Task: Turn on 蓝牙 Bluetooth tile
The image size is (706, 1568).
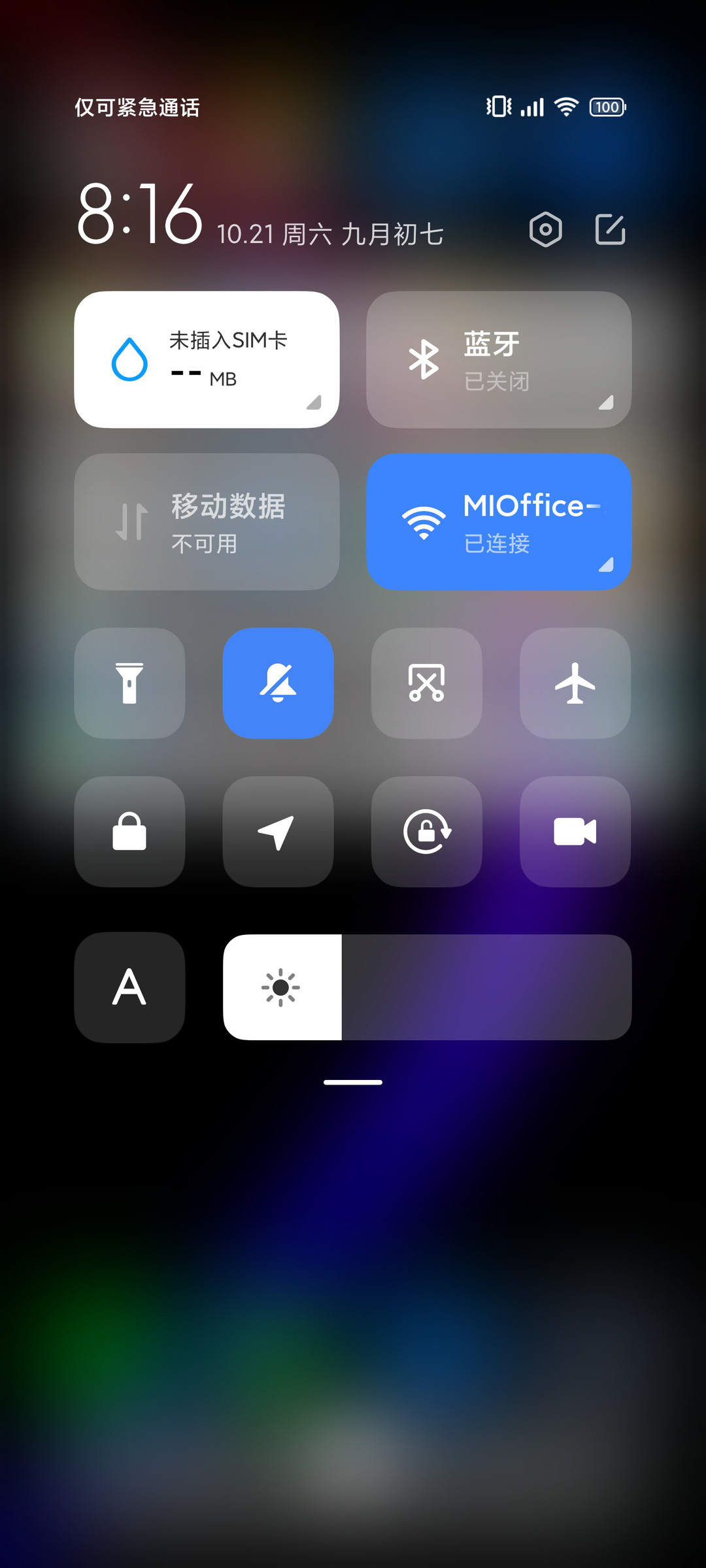Action: pyautogui.click(x=499, y=359)
